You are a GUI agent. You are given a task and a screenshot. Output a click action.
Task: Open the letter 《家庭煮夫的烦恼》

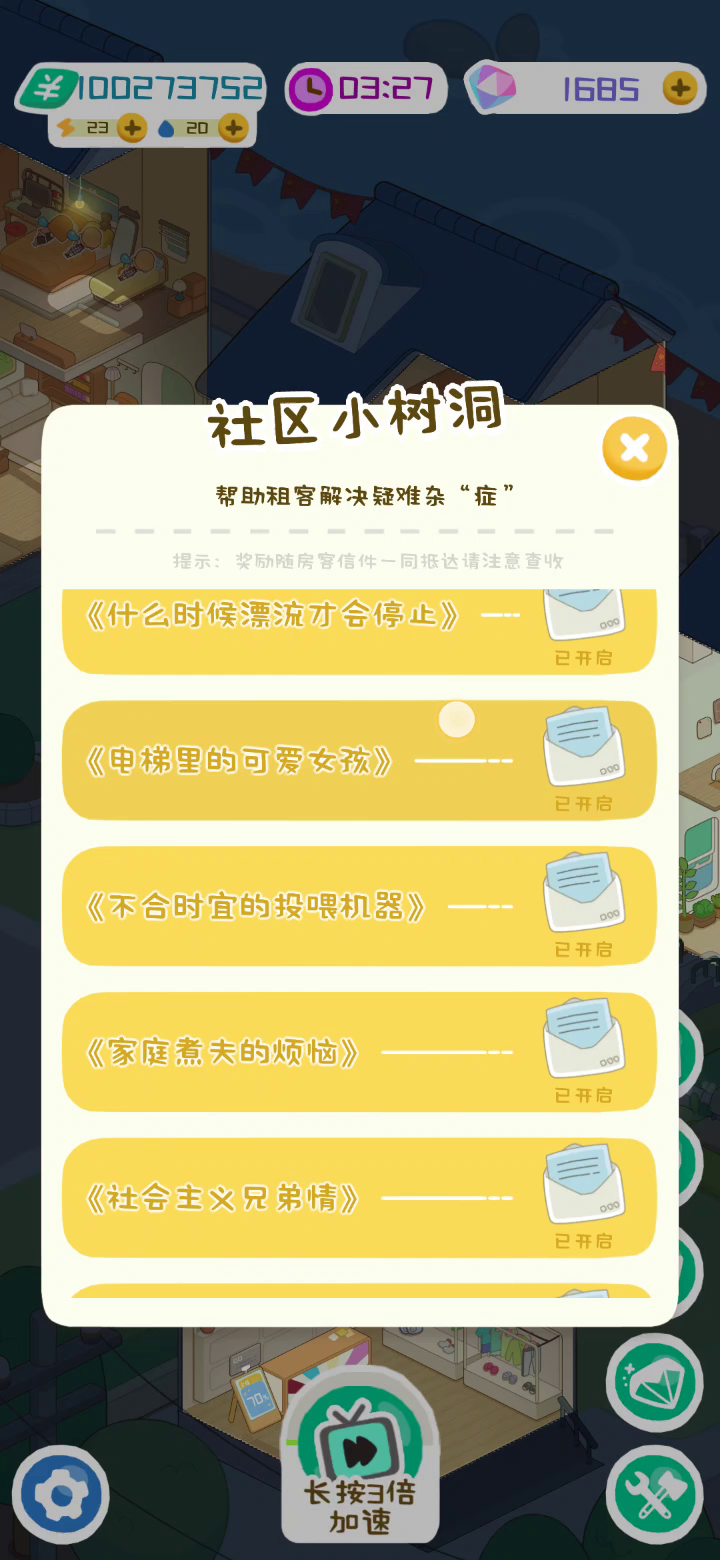[x=359, y=1052]
